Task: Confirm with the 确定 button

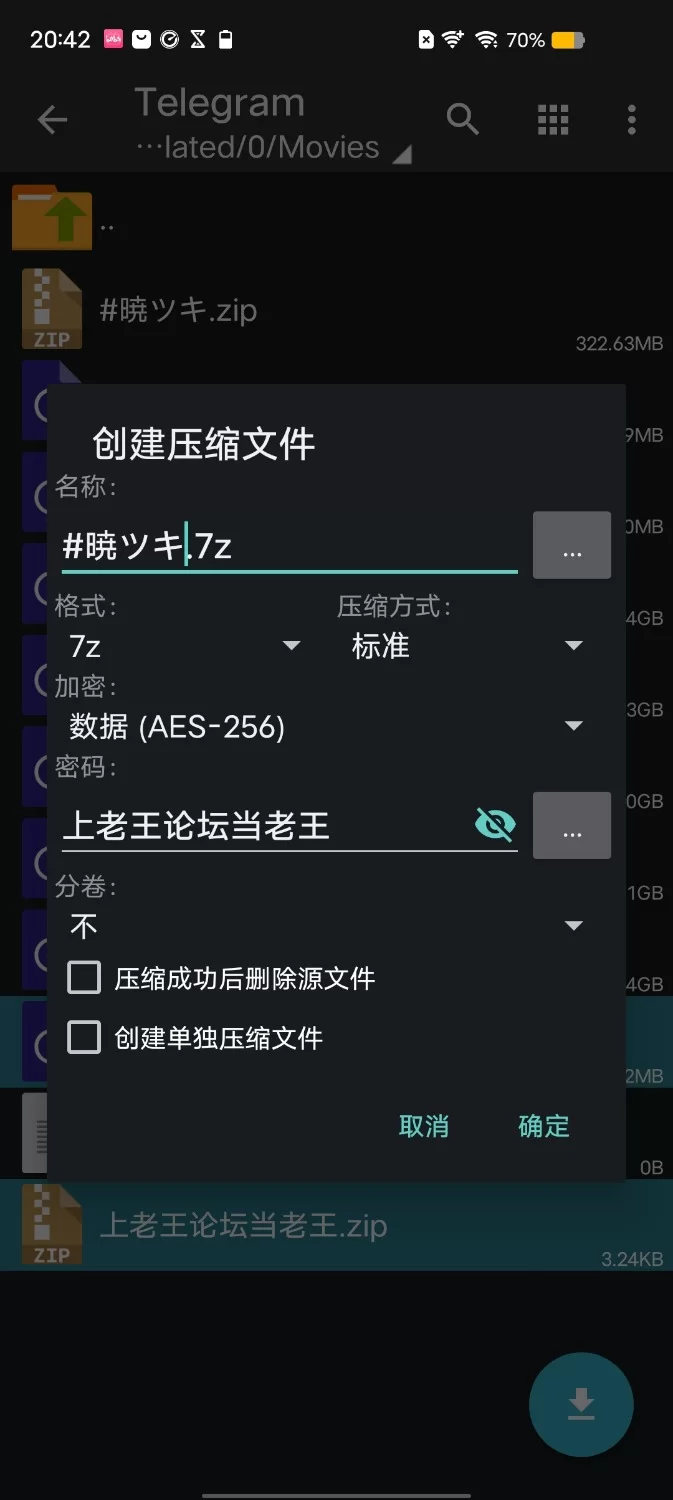Action: pyautogui.click(x=544, y=1126)
